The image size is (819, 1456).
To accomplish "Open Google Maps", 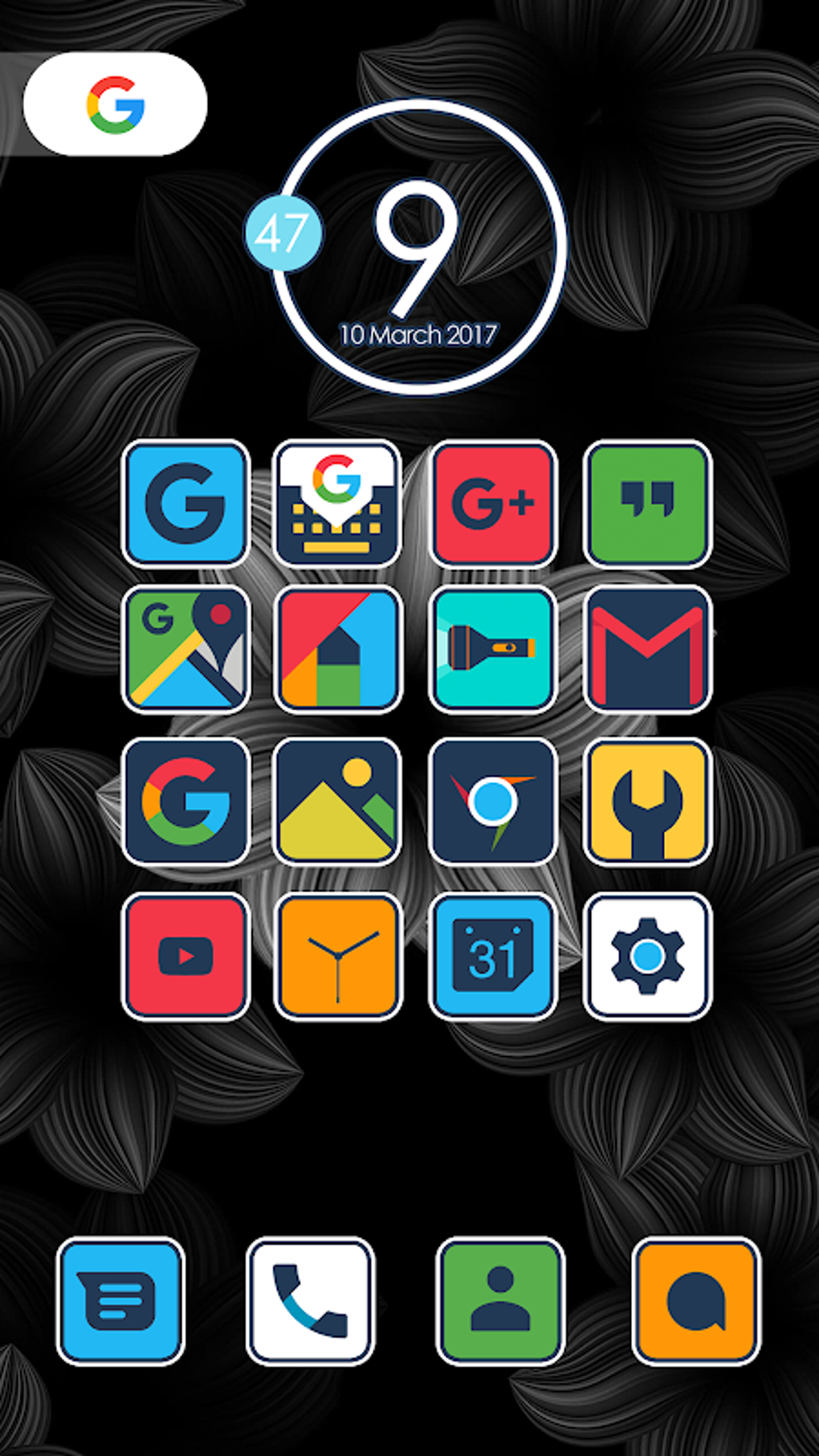I will [x=185, y=649].
